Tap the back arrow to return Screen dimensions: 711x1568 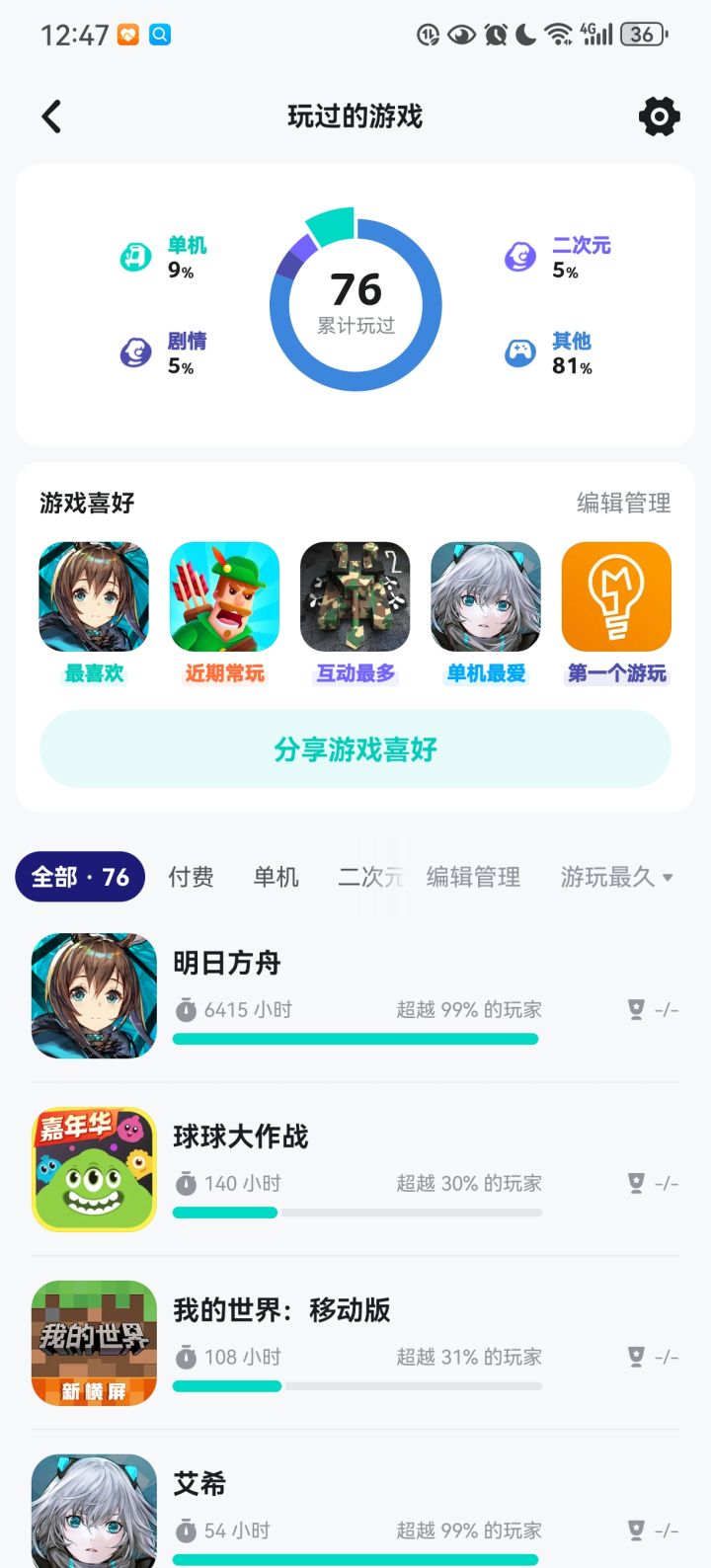tap(51, 116)
